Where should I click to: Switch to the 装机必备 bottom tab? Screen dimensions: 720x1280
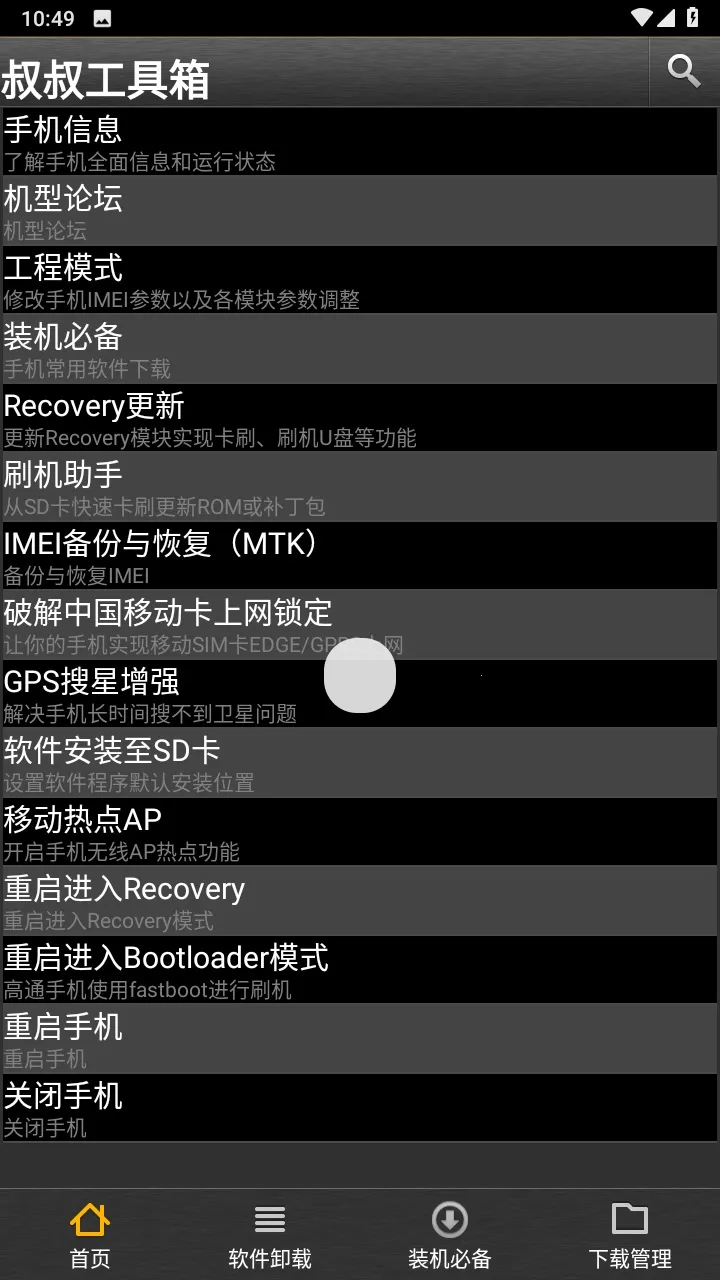tap(450, 1235)
